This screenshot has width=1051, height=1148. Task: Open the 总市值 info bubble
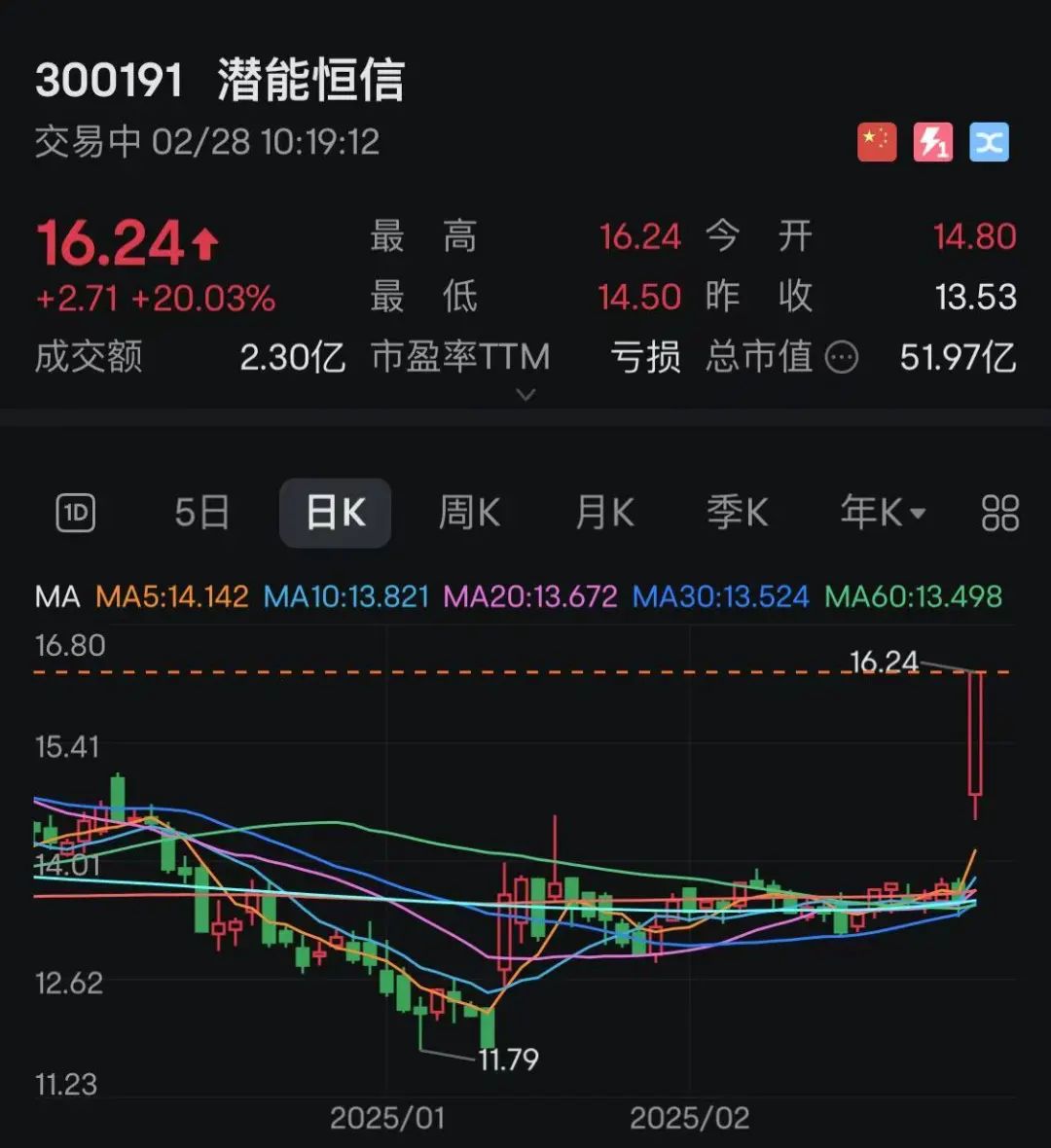pyautogui.click(x=842, y=358)
